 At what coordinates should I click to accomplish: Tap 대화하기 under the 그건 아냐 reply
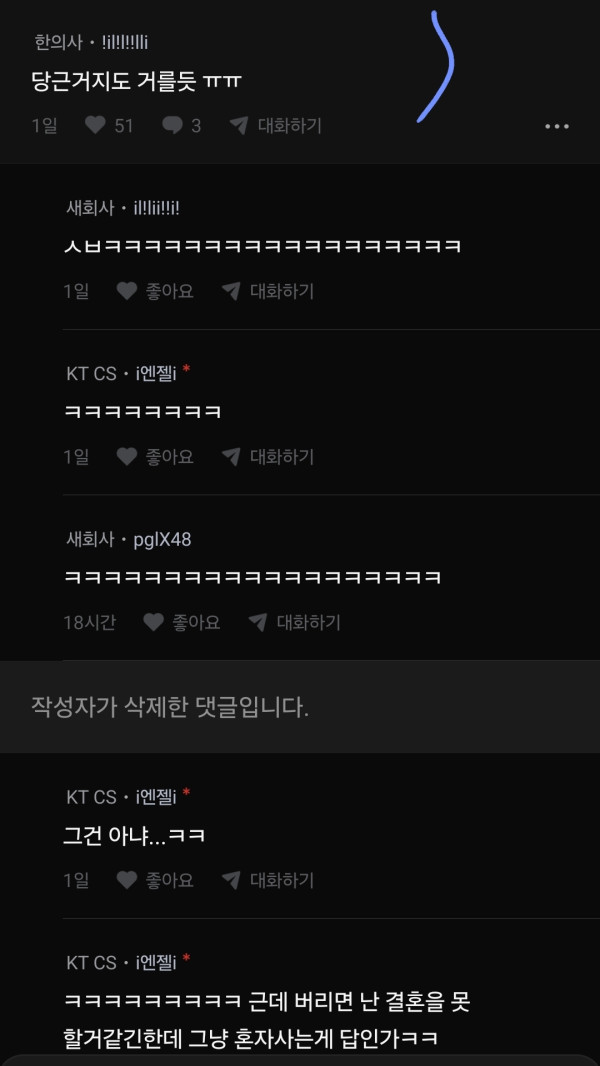268,880
